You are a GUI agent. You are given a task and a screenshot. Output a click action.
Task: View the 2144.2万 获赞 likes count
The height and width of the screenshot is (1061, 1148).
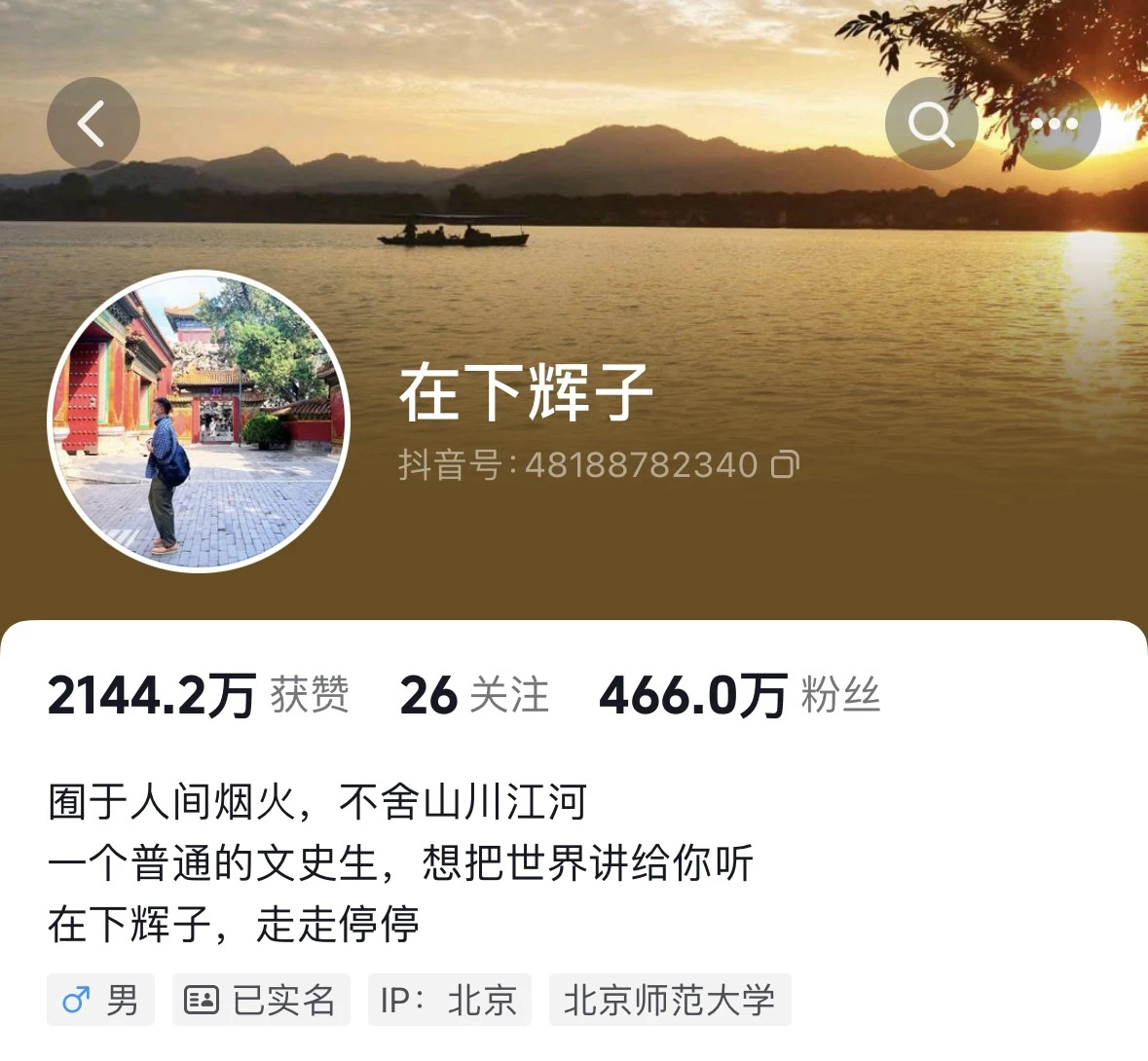coord(198,696)
